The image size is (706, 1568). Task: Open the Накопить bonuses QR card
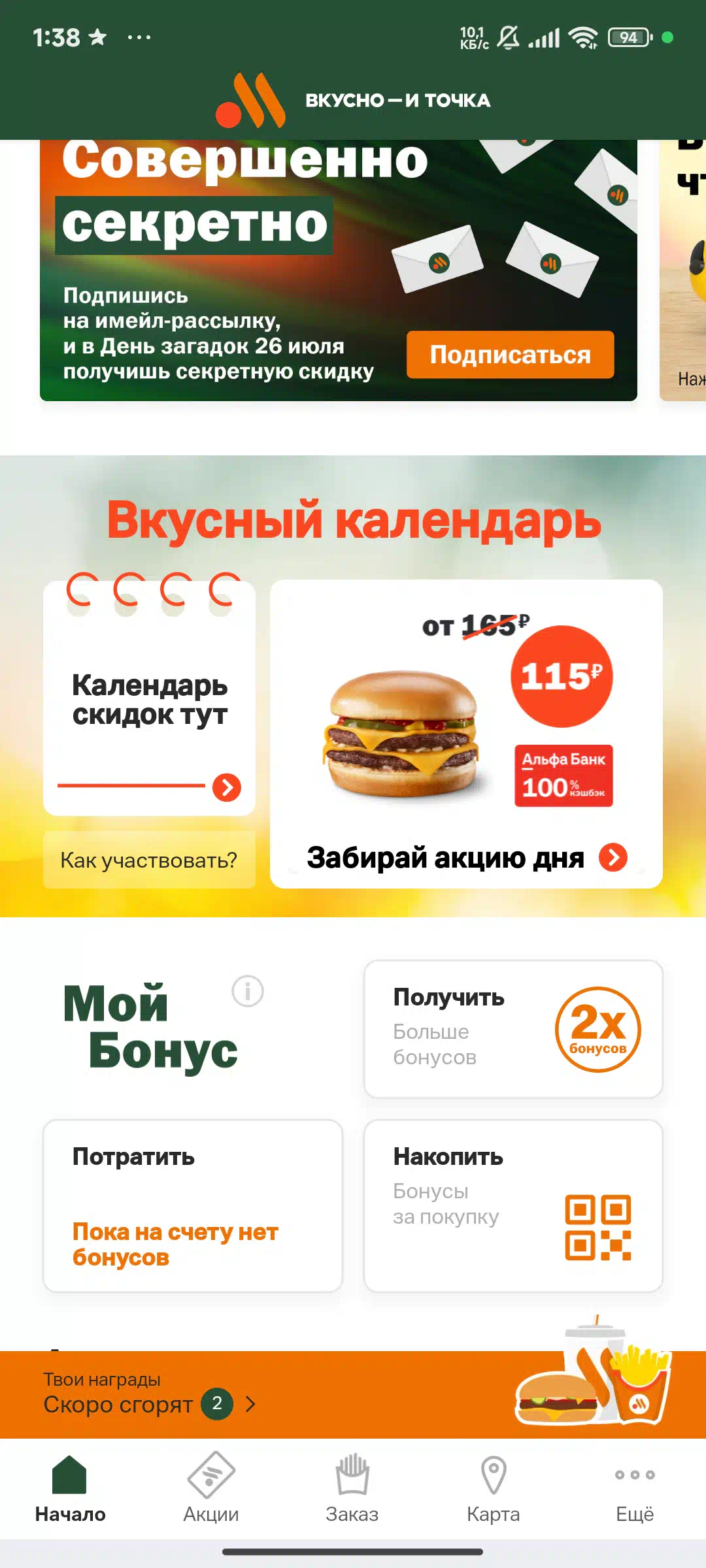[513, 1206]
